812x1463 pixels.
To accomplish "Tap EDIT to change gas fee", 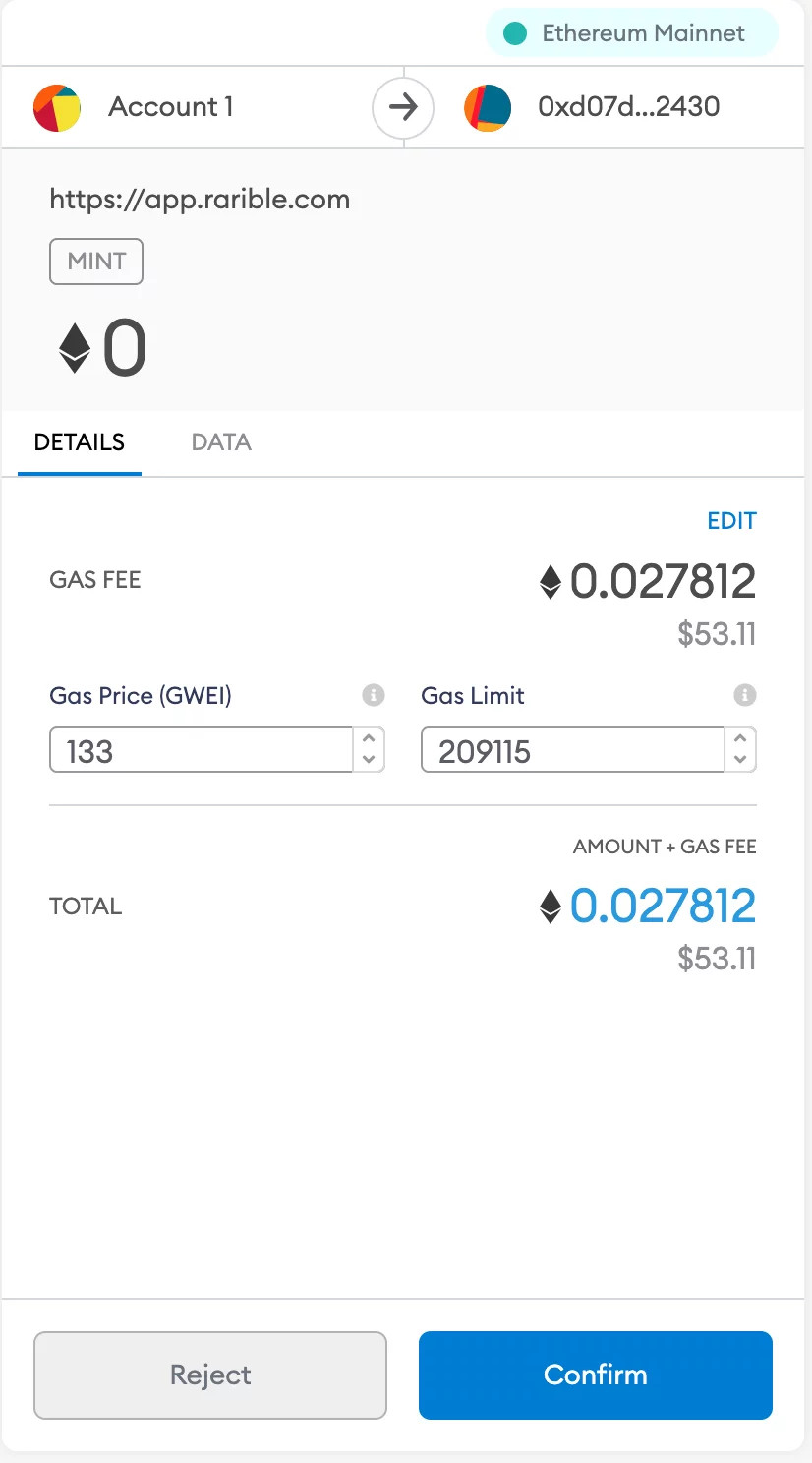I will point(731,521).
